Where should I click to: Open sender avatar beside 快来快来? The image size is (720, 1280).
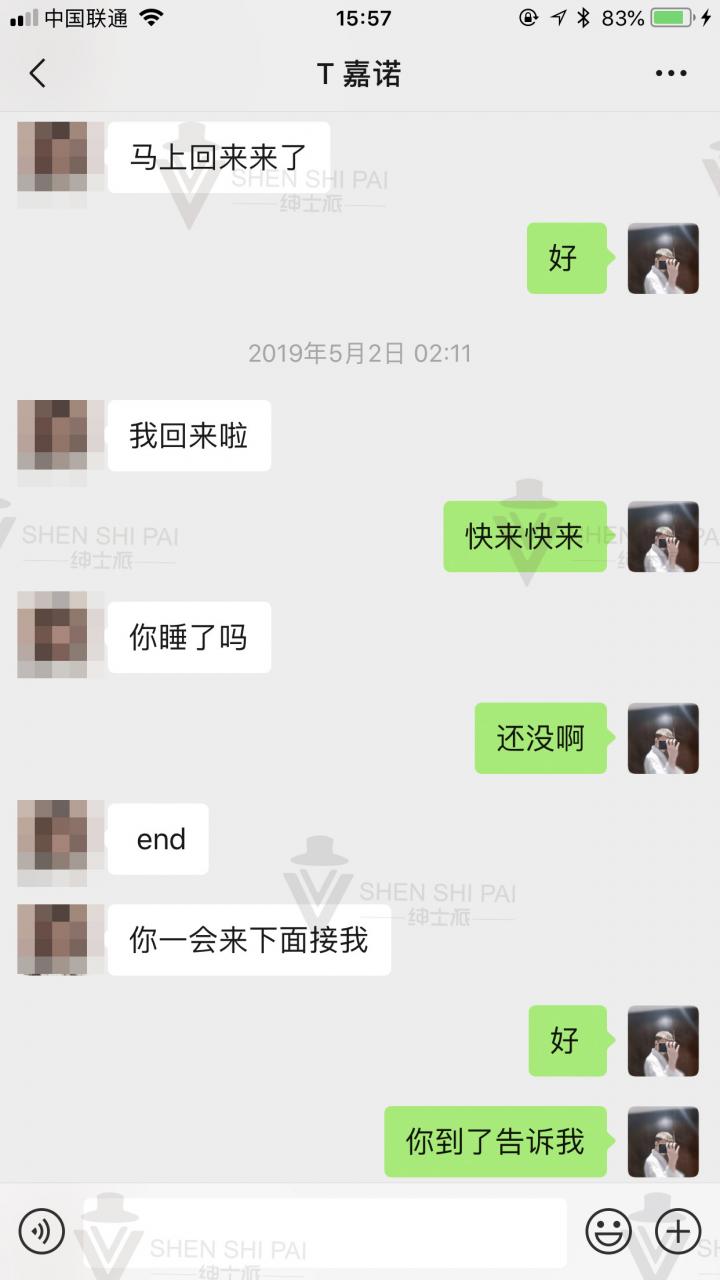(663, 536)
